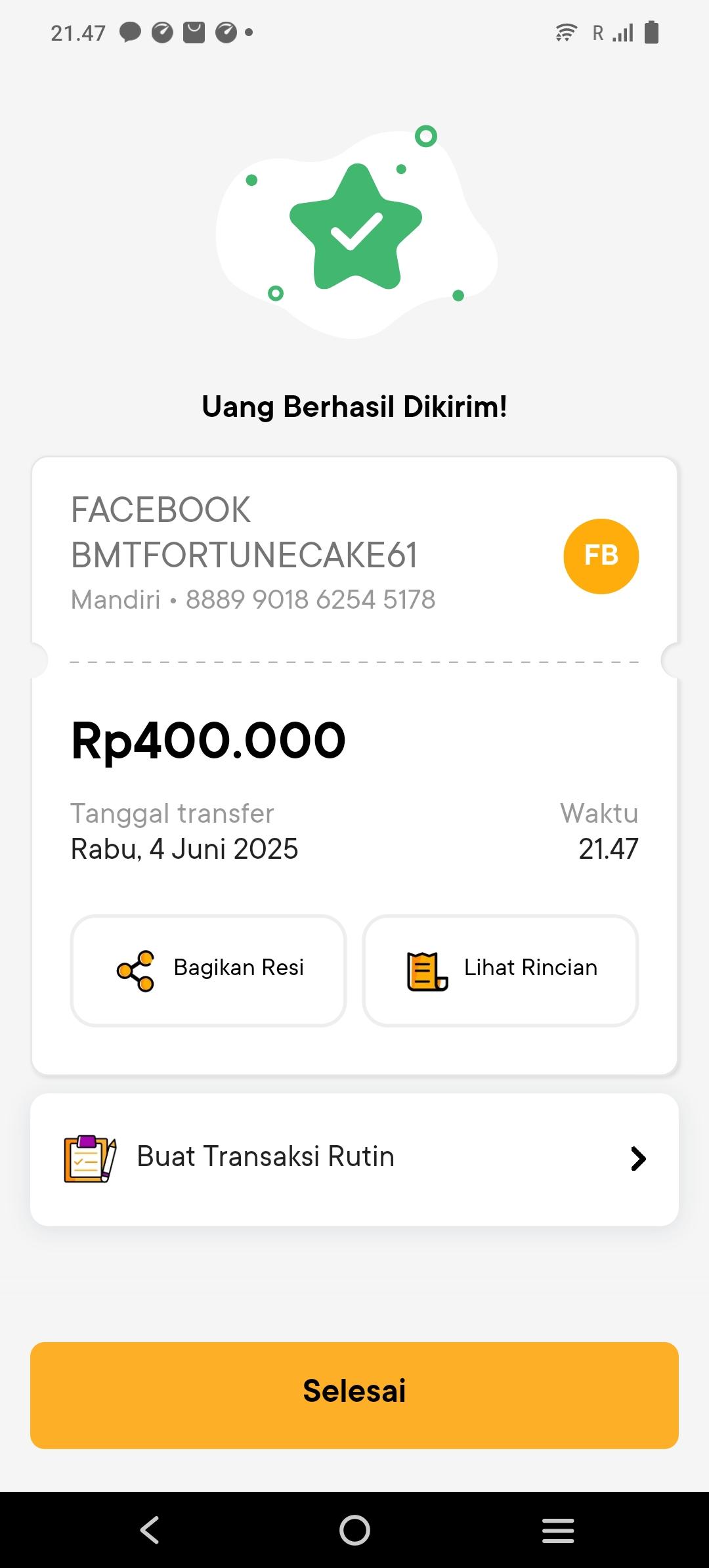Open Lihat Rincian transaction details
The width and height of the screenshot is (709, 1568).
pos(500,970)
